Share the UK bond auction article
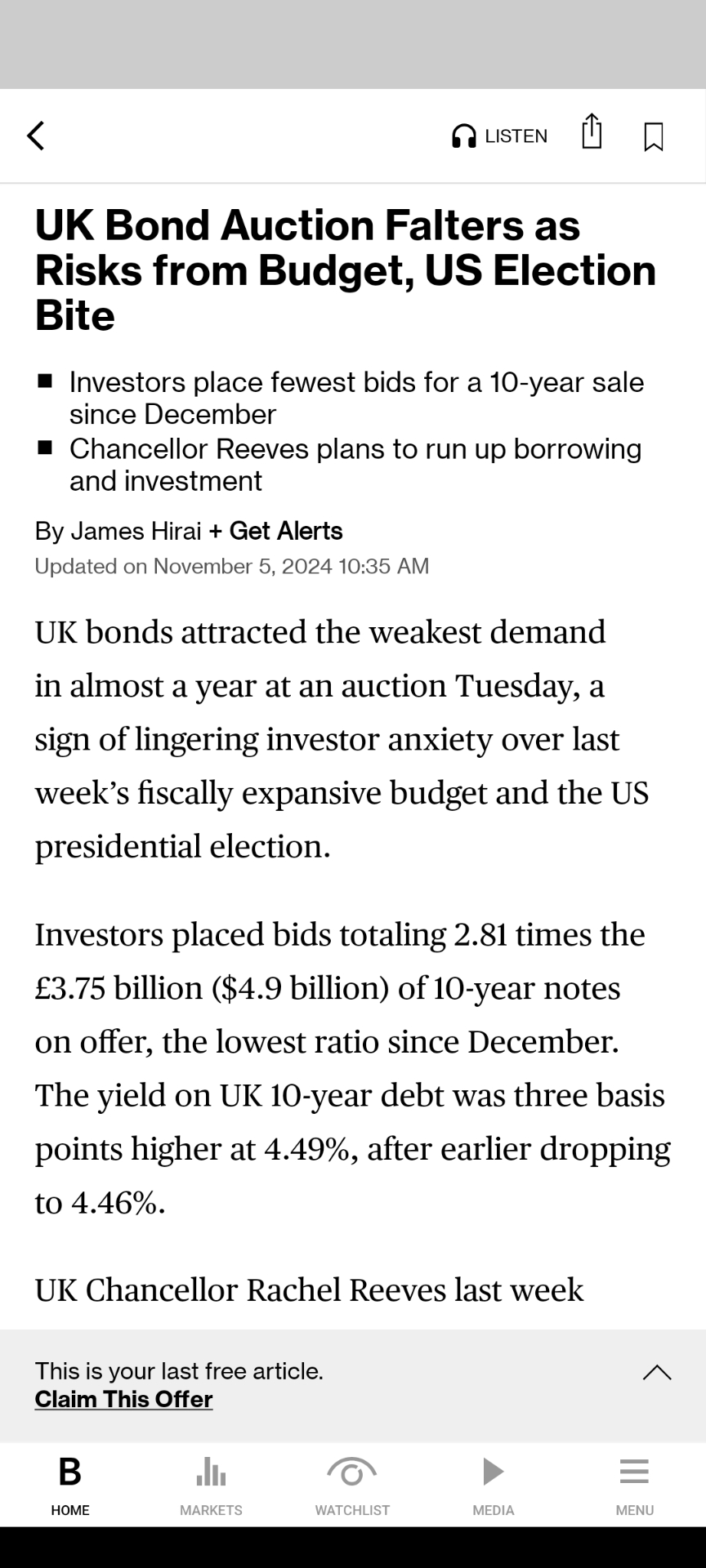Image resolution: width=706 pixels, height=1568 pixels. click(592, 132)
